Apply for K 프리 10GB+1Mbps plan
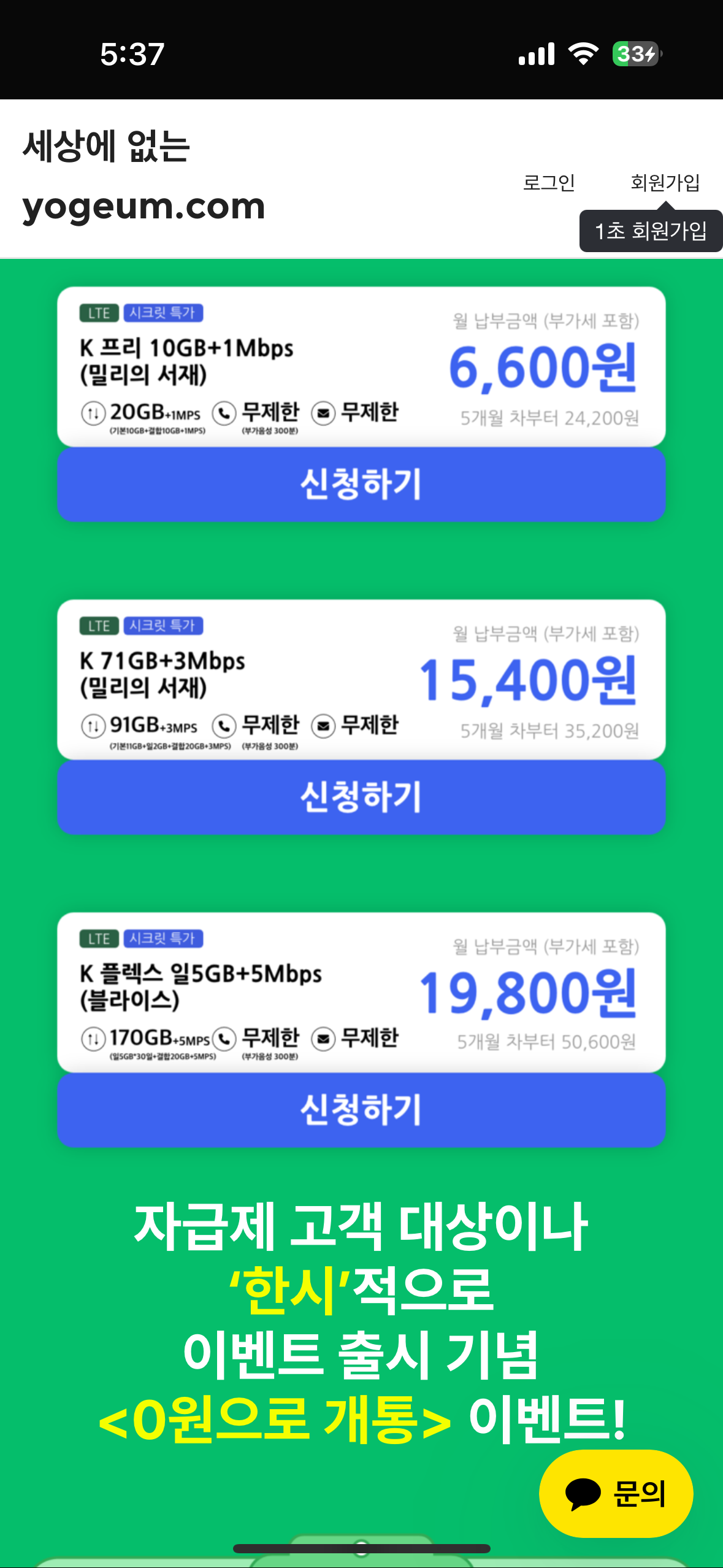Image resolution: width=723 pixels, height=1568 pixels. [361, 485]
